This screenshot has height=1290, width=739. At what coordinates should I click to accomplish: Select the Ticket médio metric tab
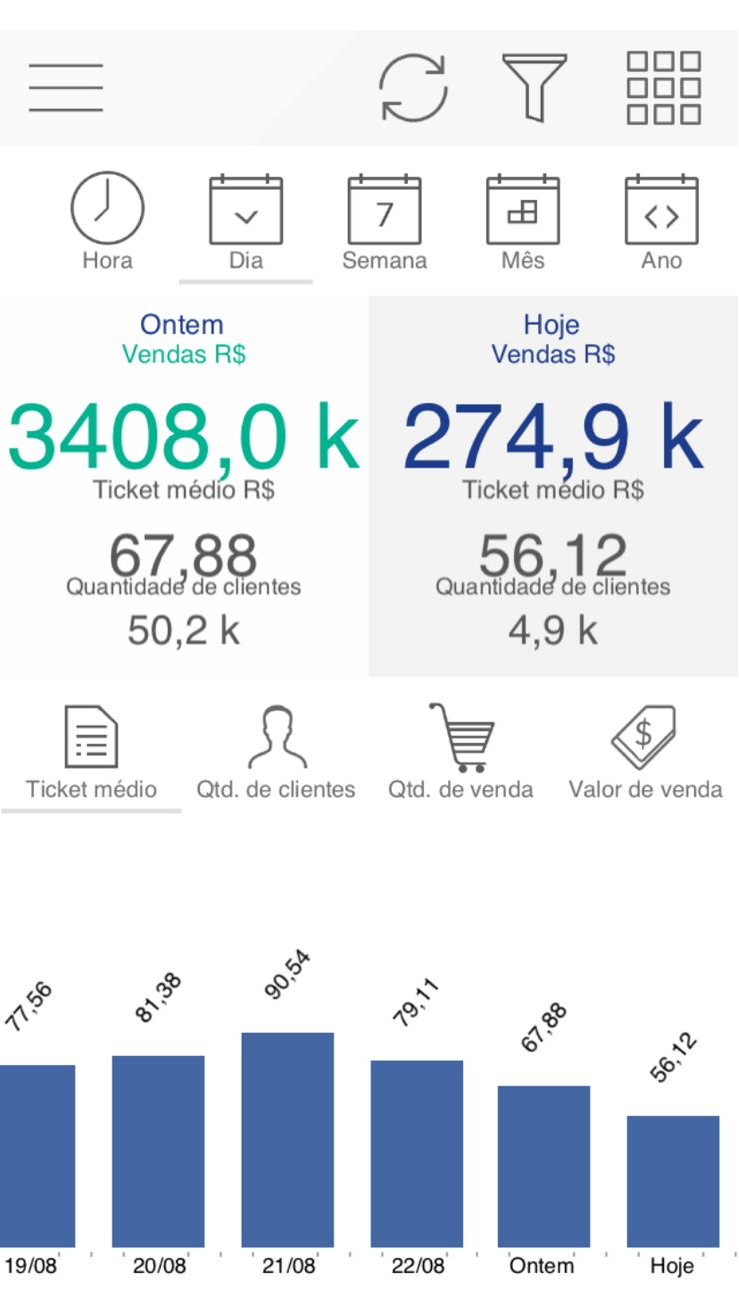(92, 753)
